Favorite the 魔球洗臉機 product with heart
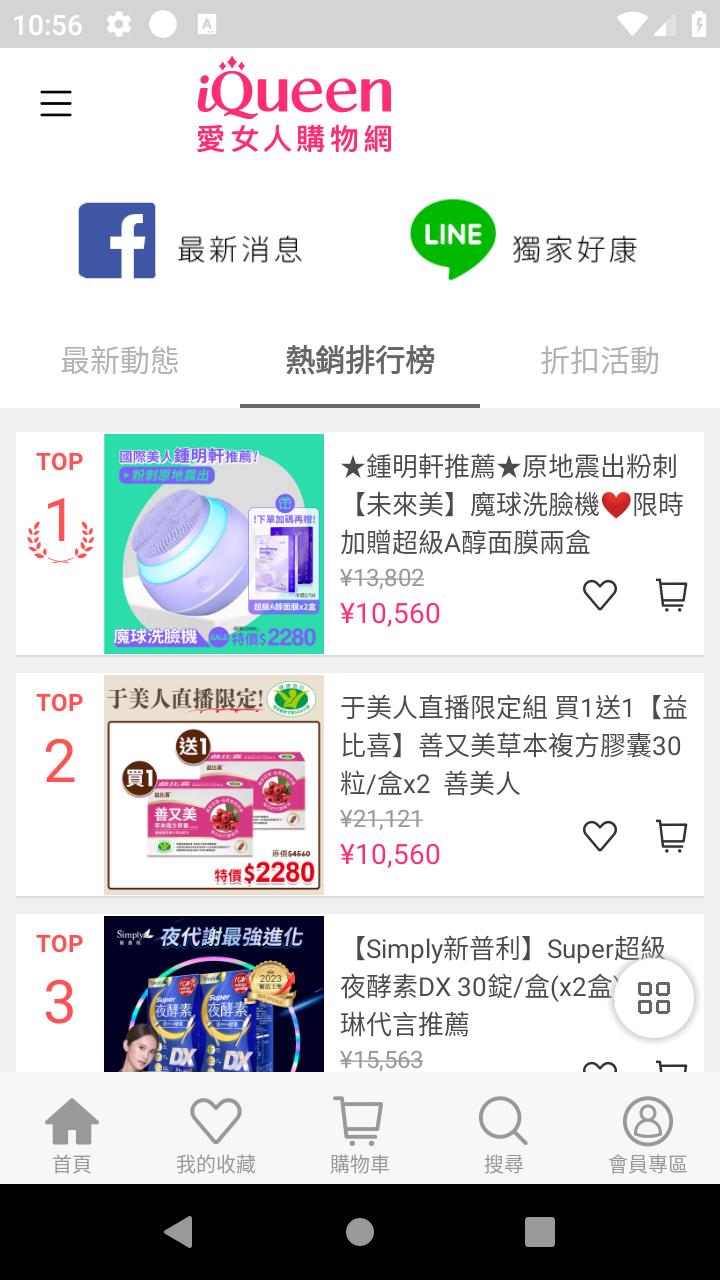Image resolution: width=720 pixels, height=1280 pixels. (600, 595)
